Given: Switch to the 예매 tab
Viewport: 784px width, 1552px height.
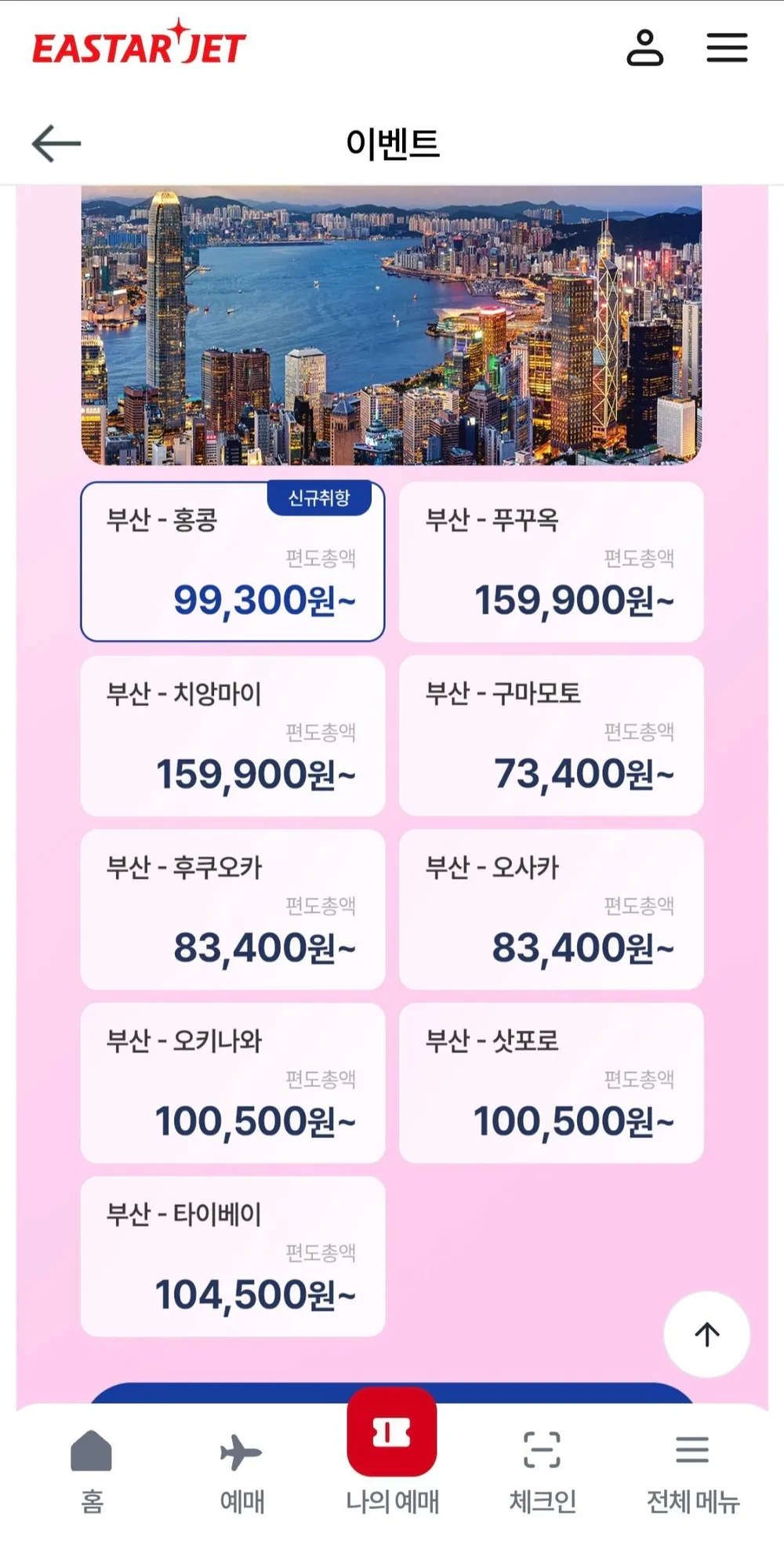Looking at the screenshot, I should (x=241, y=1471).
